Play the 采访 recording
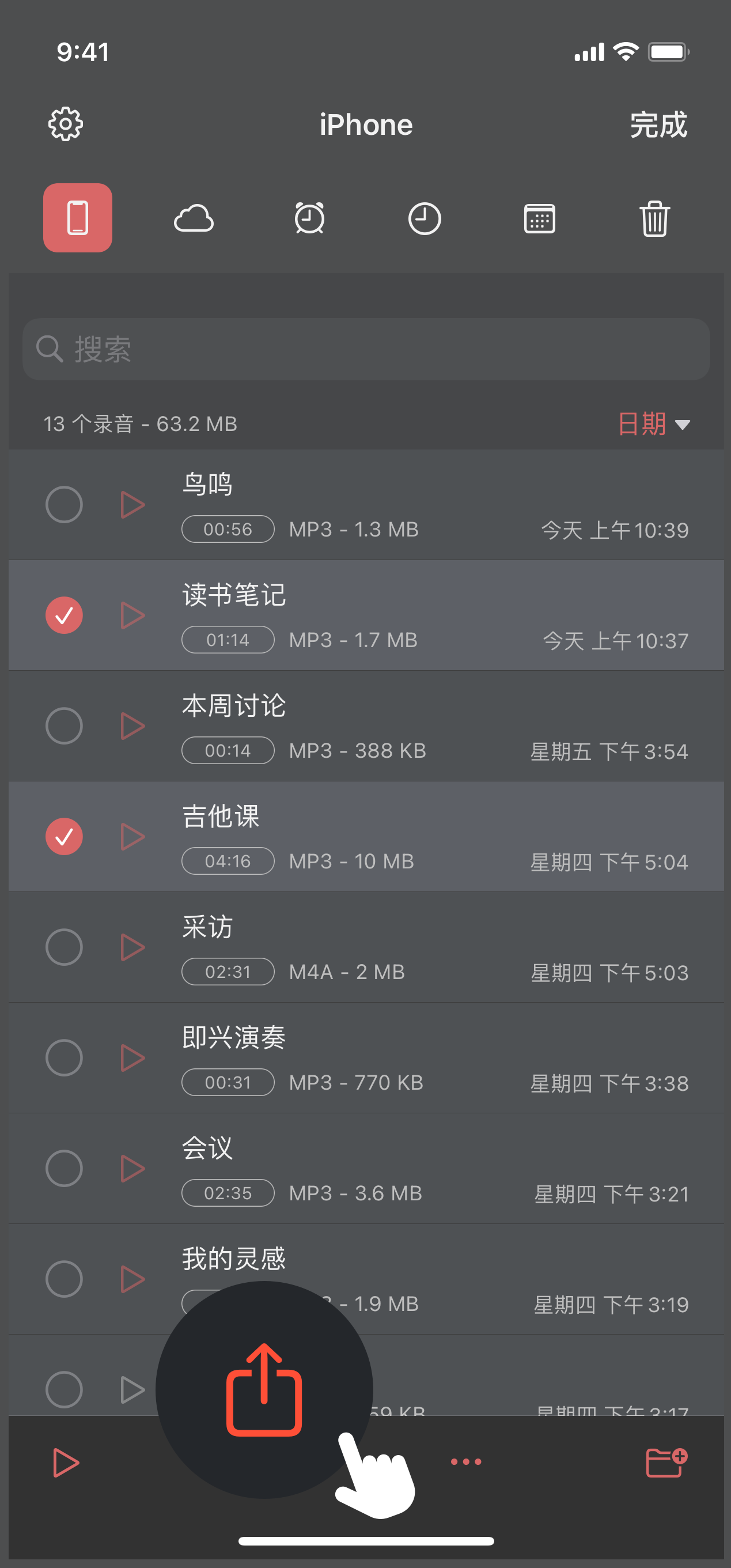The image size is (731, 1568). pyautogui.click(x=132, y=947)
